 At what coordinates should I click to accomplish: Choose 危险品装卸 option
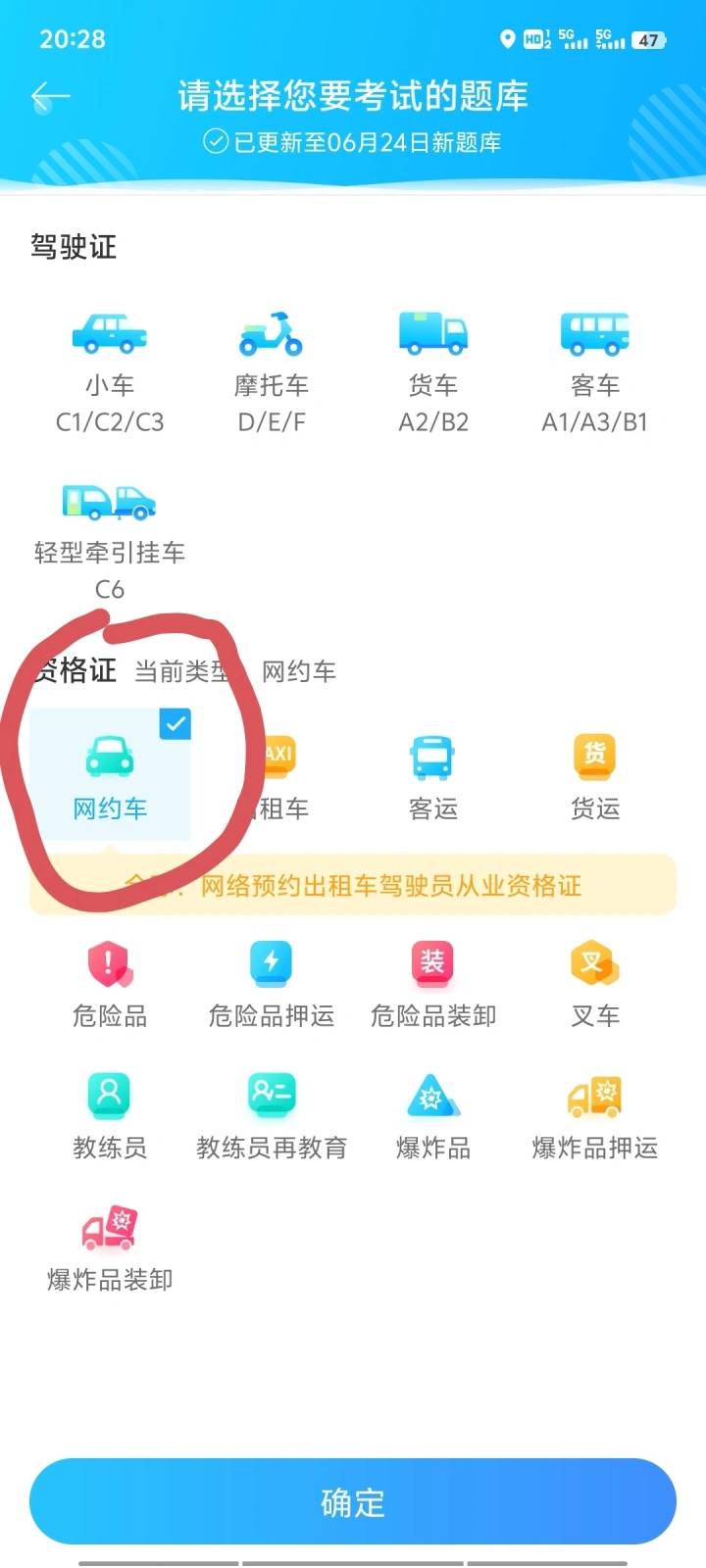pyautogui.click(x=433, y=985)
